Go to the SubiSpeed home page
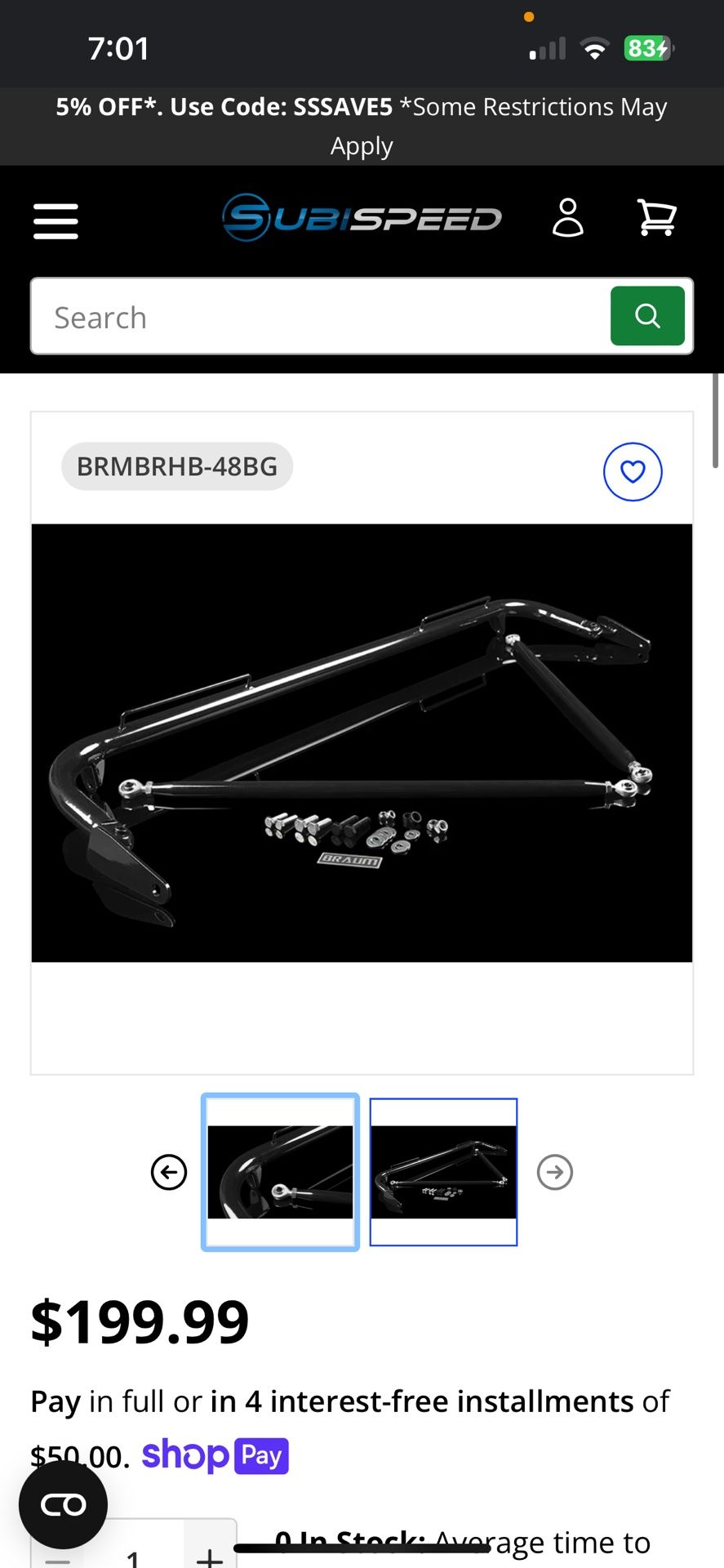Screen dimensions: 724x1568 click(362, 218)
